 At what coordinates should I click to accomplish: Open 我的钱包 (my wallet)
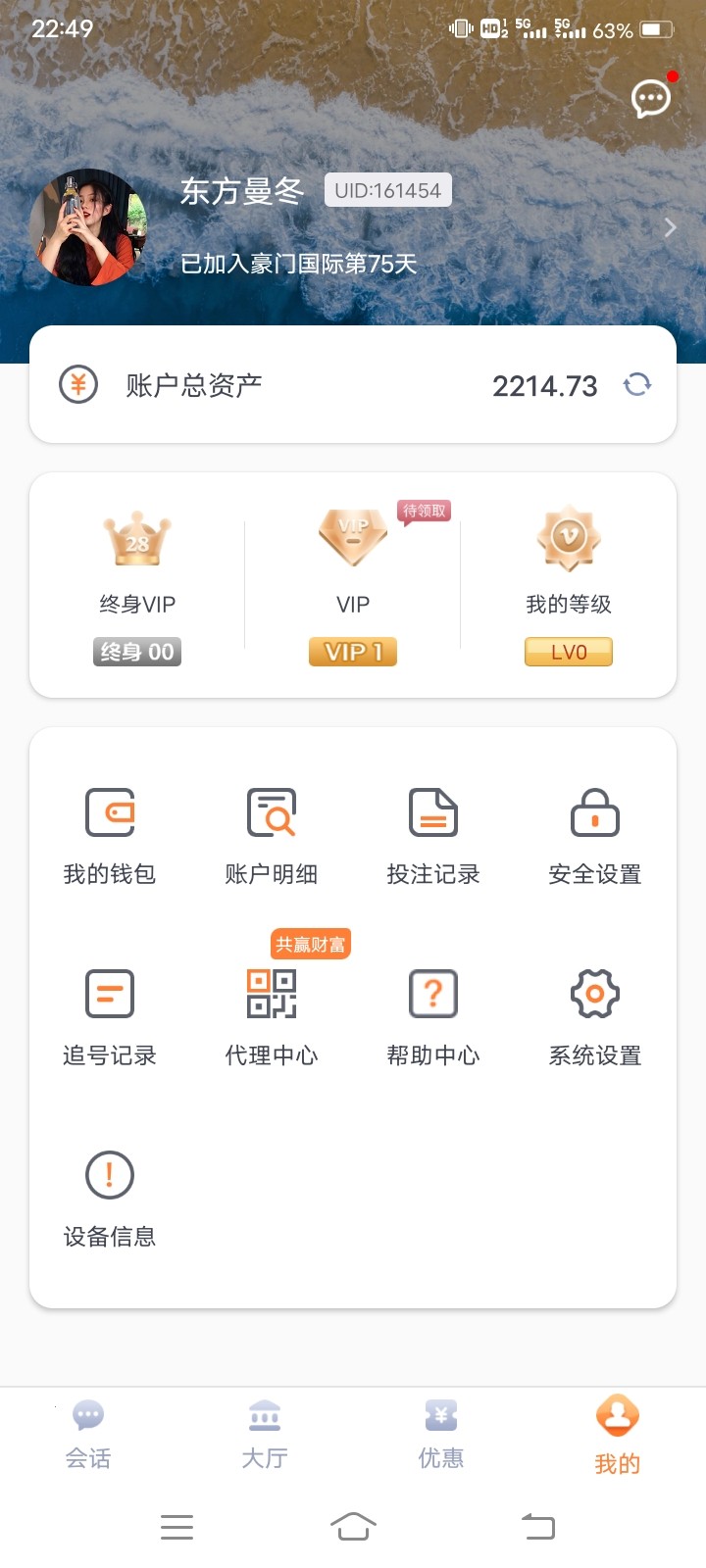109,829
